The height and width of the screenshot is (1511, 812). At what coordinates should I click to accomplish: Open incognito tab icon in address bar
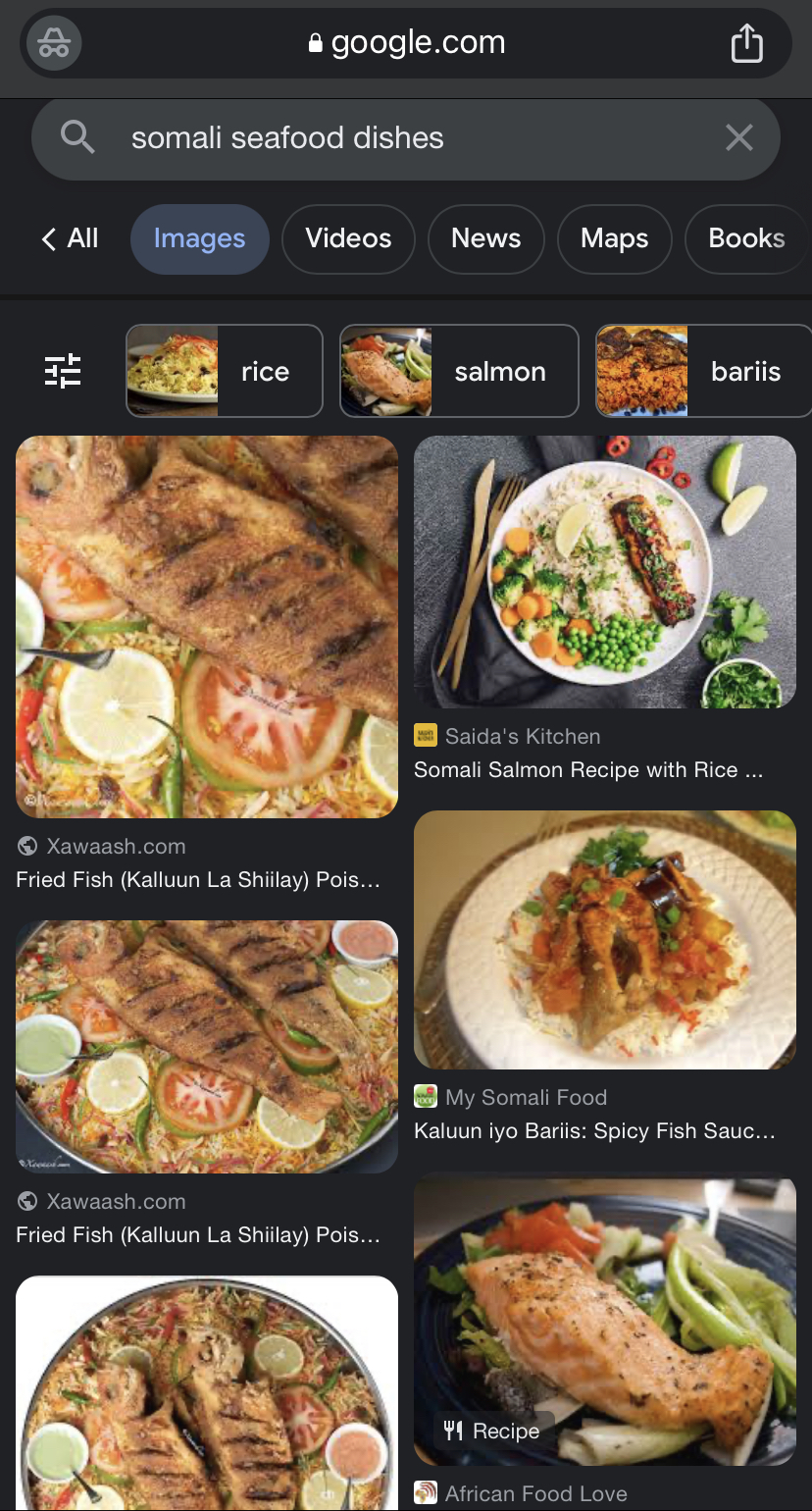pyautogui.click(x=54, y=43)
